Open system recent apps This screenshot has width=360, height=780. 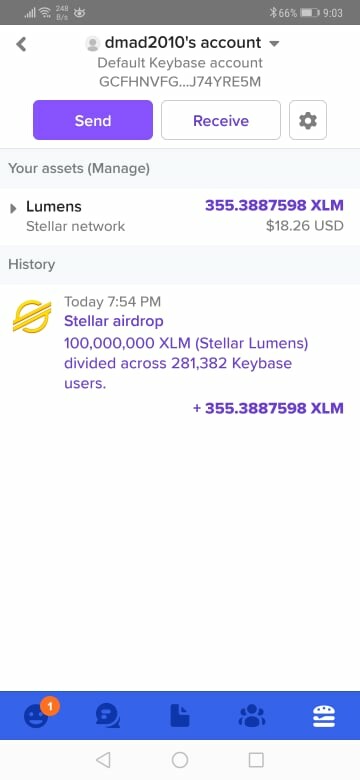(256, 760)
